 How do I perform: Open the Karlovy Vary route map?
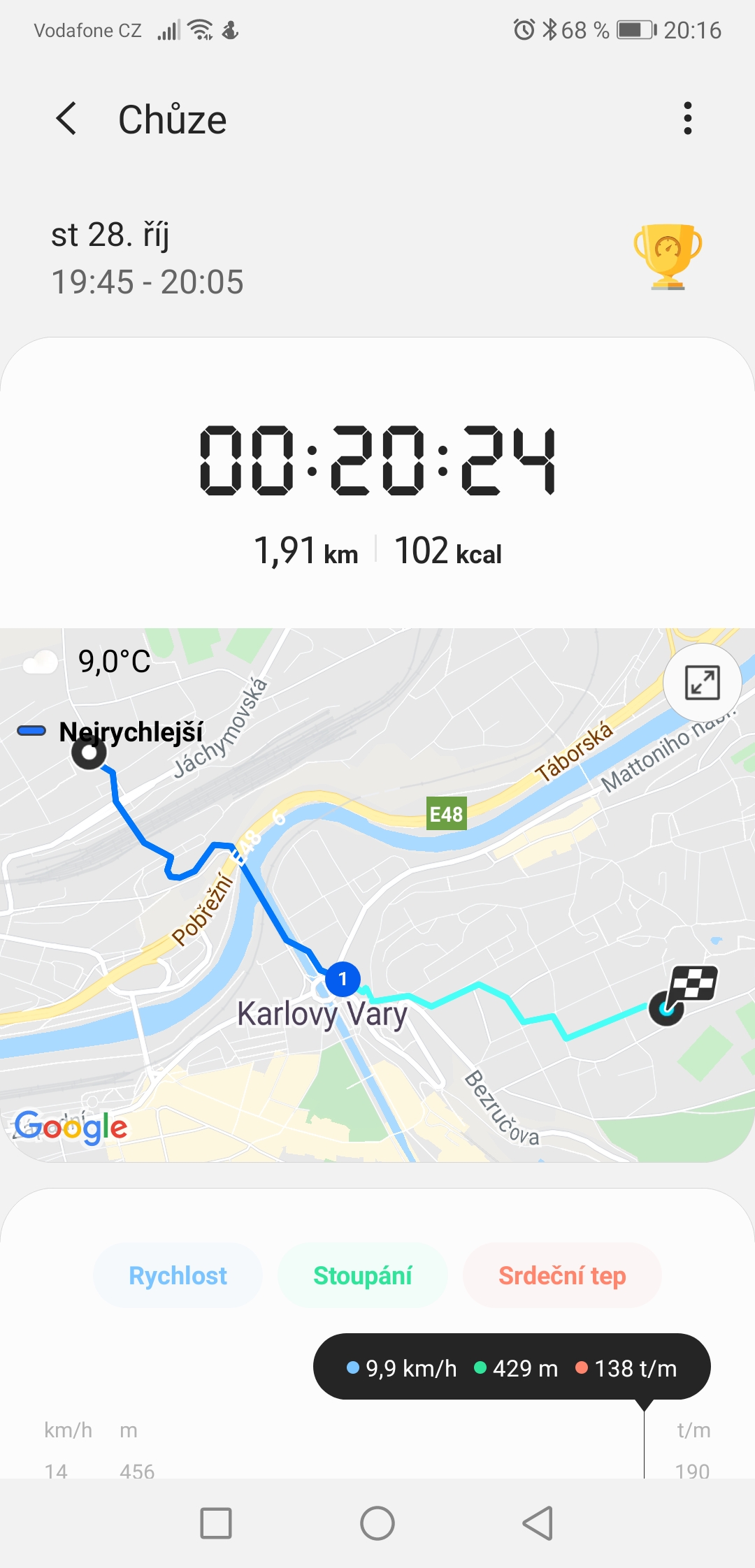point(377,895)
